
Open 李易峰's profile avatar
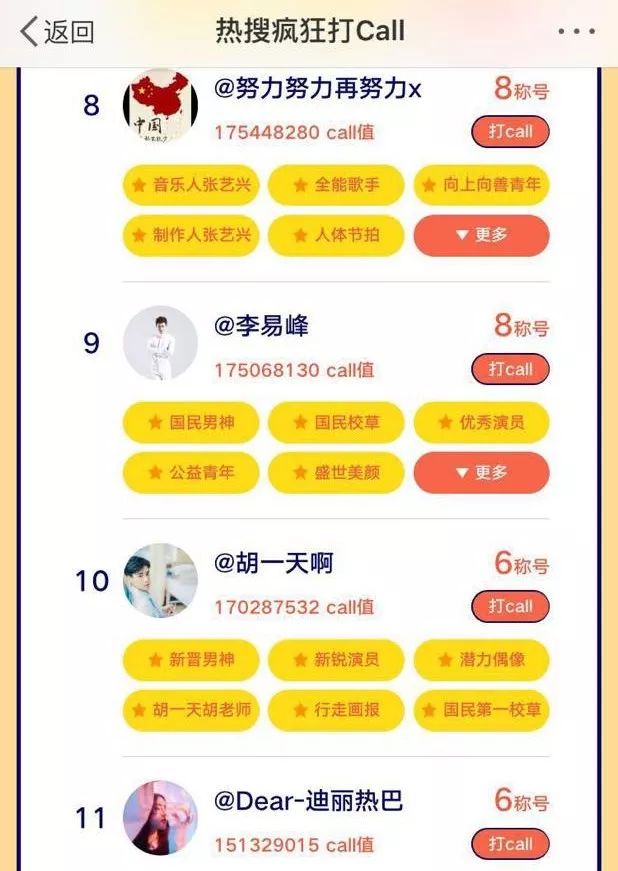(160, 343)
